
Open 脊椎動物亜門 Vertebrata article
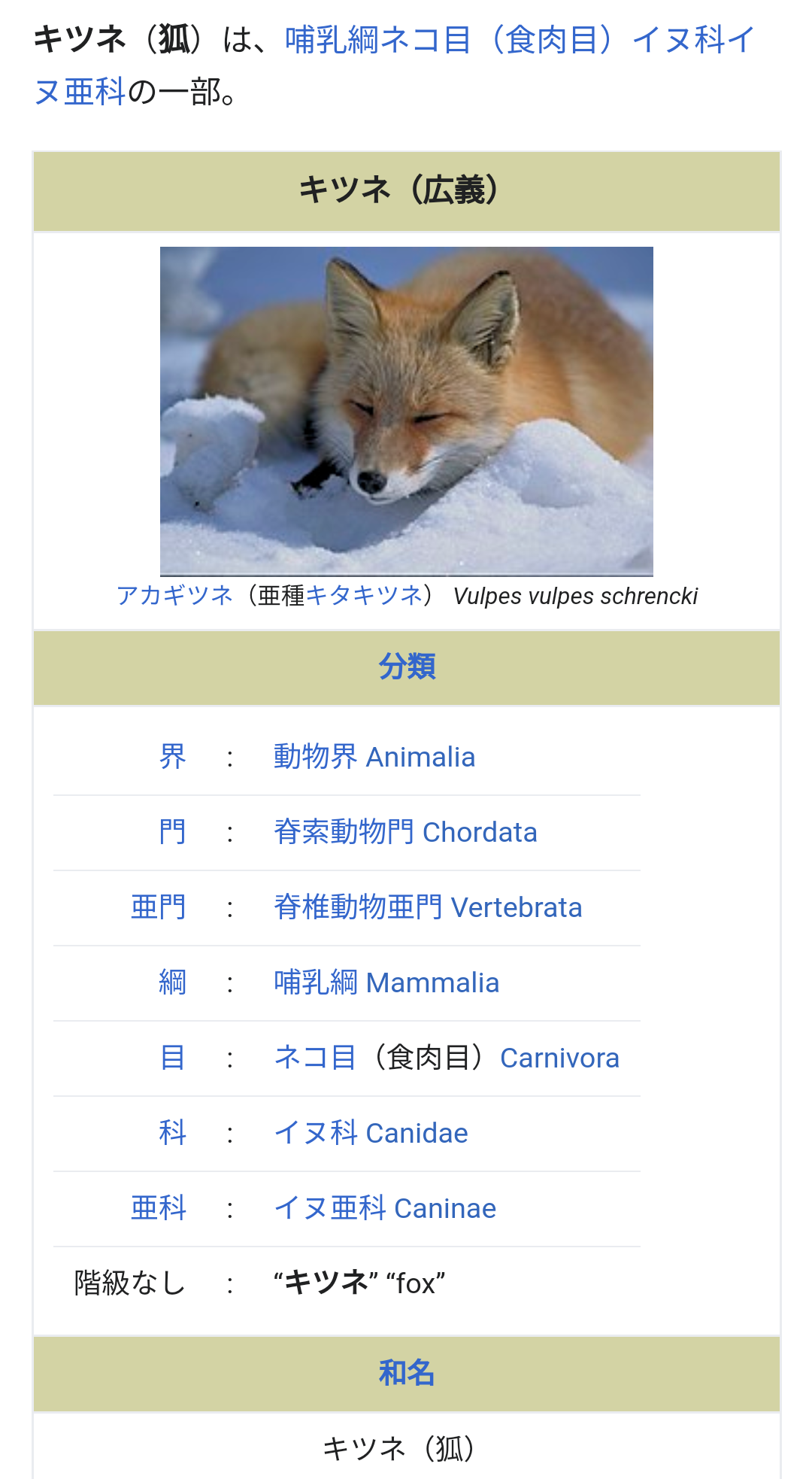(x=428, y=907)
